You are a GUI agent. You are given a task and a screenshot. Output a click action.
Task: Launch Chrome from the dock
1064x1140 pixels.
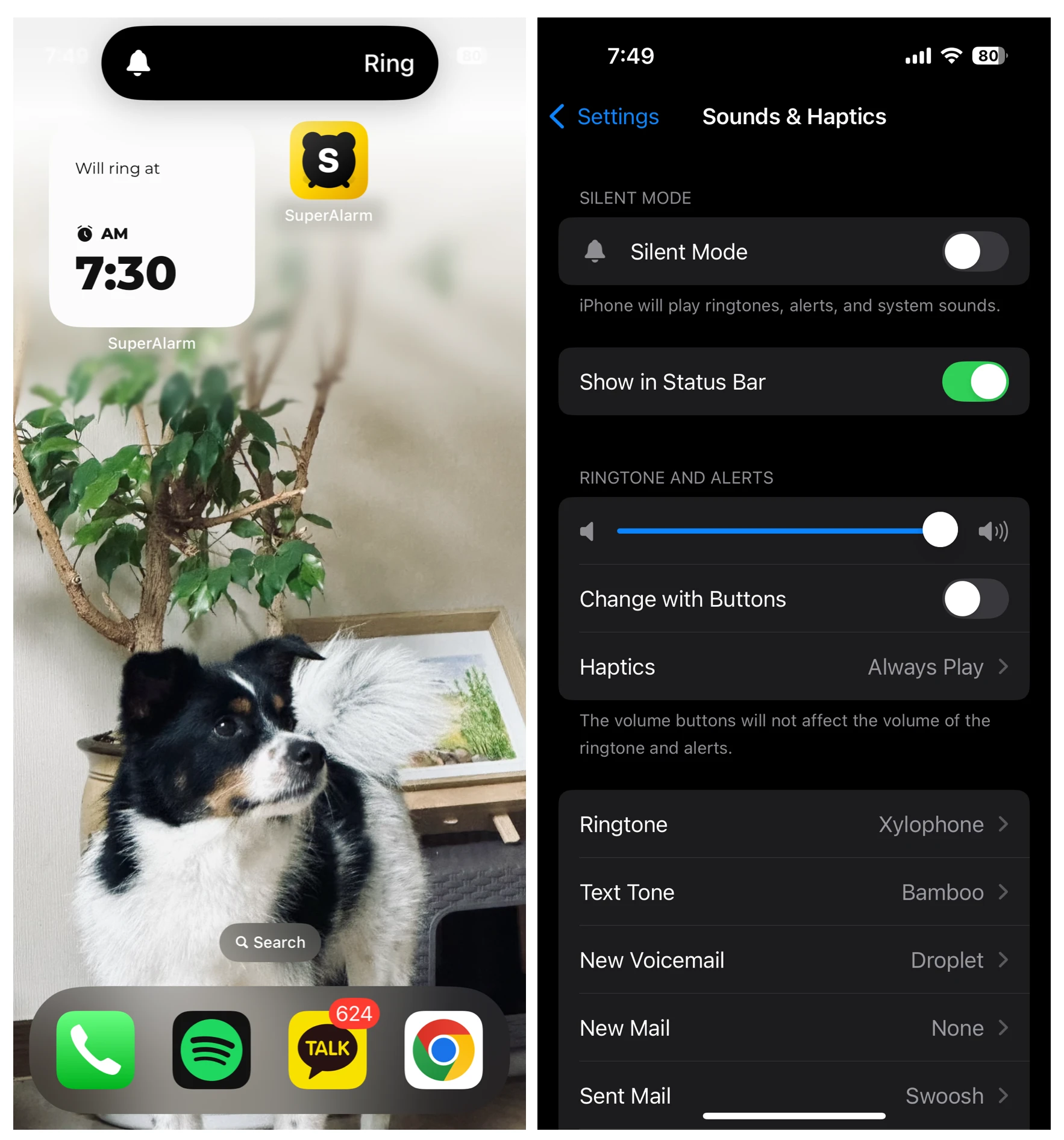click(x=443, y=1050)
